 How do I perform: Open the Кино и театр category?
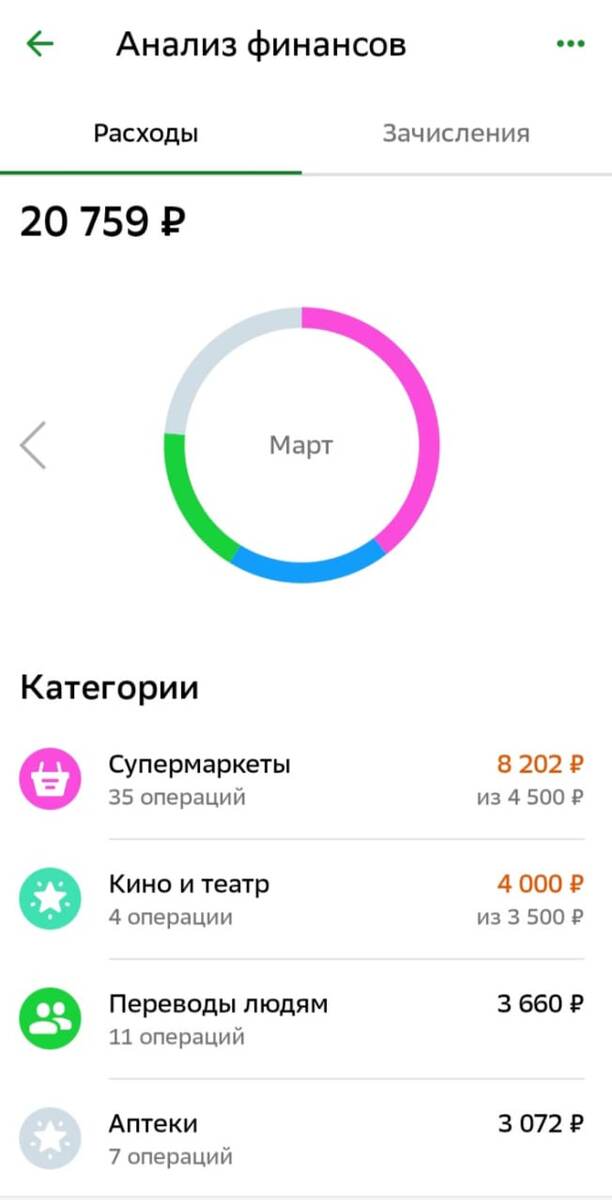[306, 899]
